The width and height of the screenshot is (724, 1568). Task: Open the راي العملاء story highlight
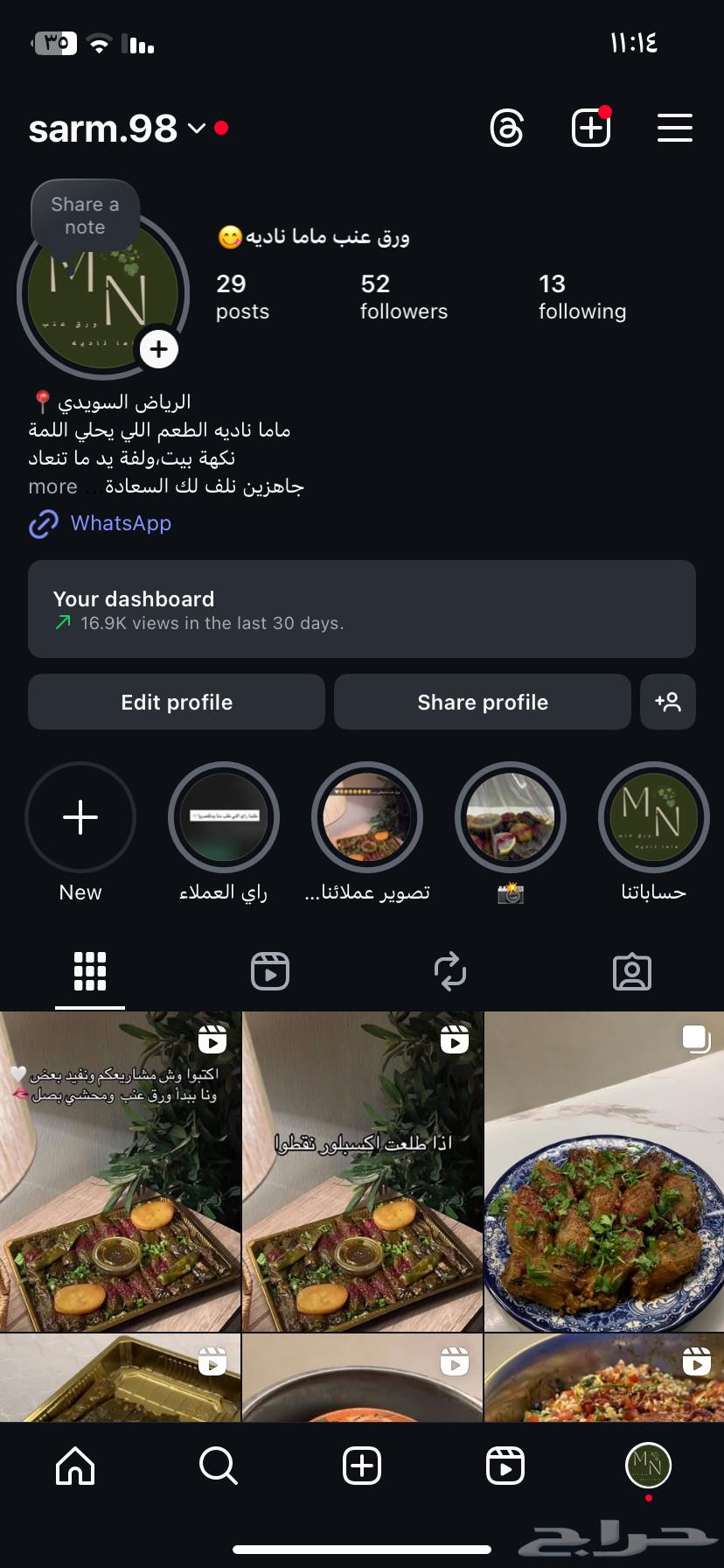tap(224, 816)
